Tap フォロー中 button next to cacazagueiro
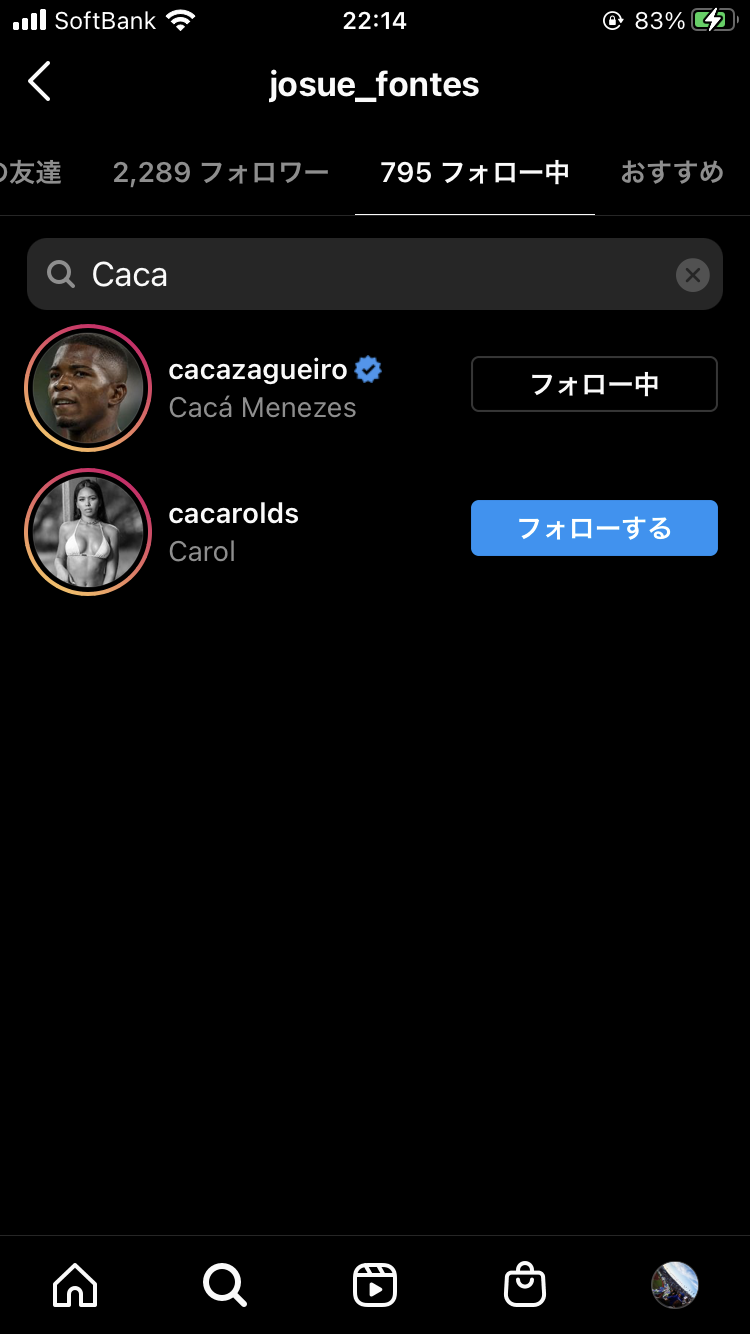 (x=594, y=384)
